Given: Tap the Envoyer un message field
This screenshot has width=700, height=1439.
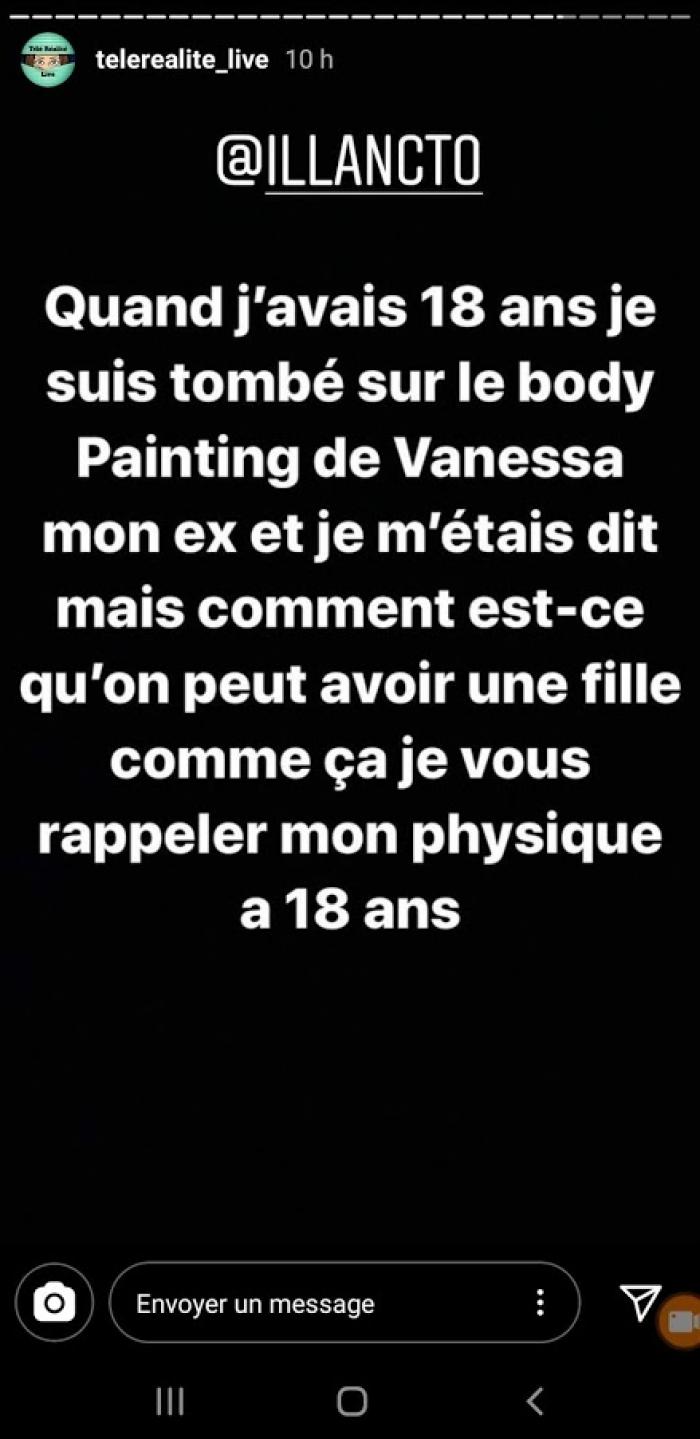Looking at the screenshot, I should (x=344, y=1302).
